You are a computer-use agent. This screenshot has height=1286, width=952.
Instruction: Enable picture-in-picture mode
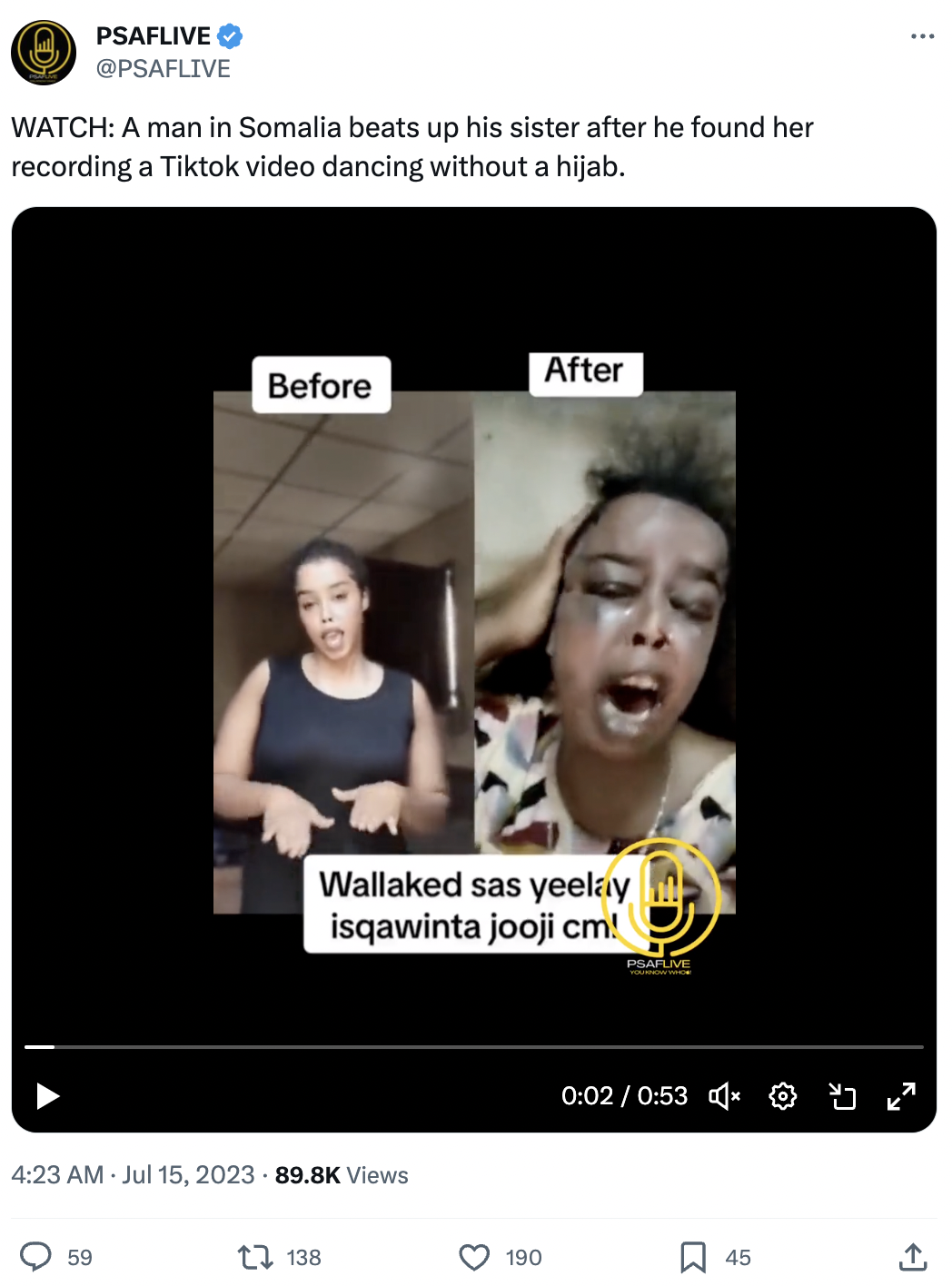[x=842, y=1096]
